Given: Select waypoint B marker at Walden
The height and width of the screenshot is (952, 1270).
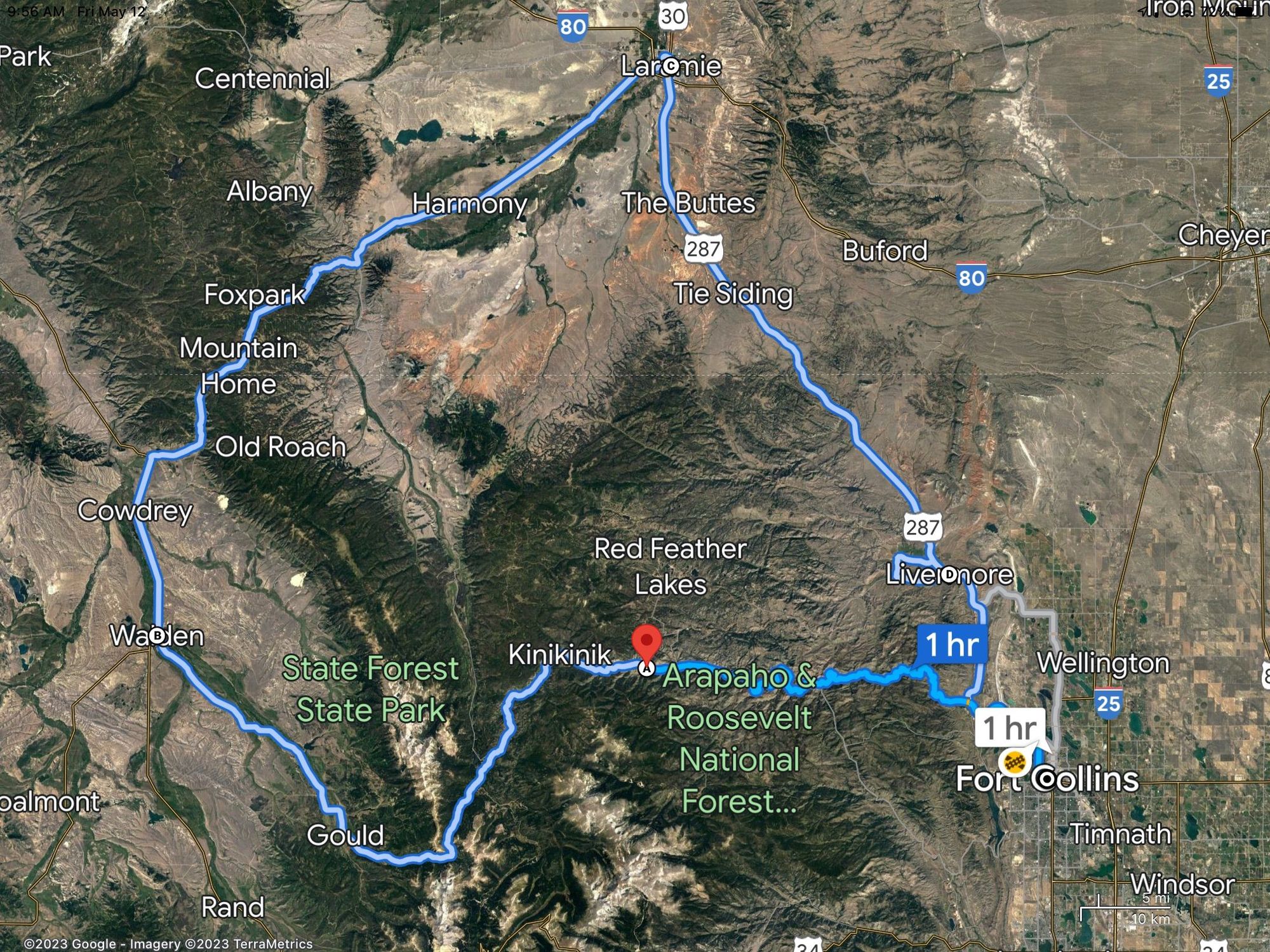Looking at the screenshot, I should coord(157,635).
